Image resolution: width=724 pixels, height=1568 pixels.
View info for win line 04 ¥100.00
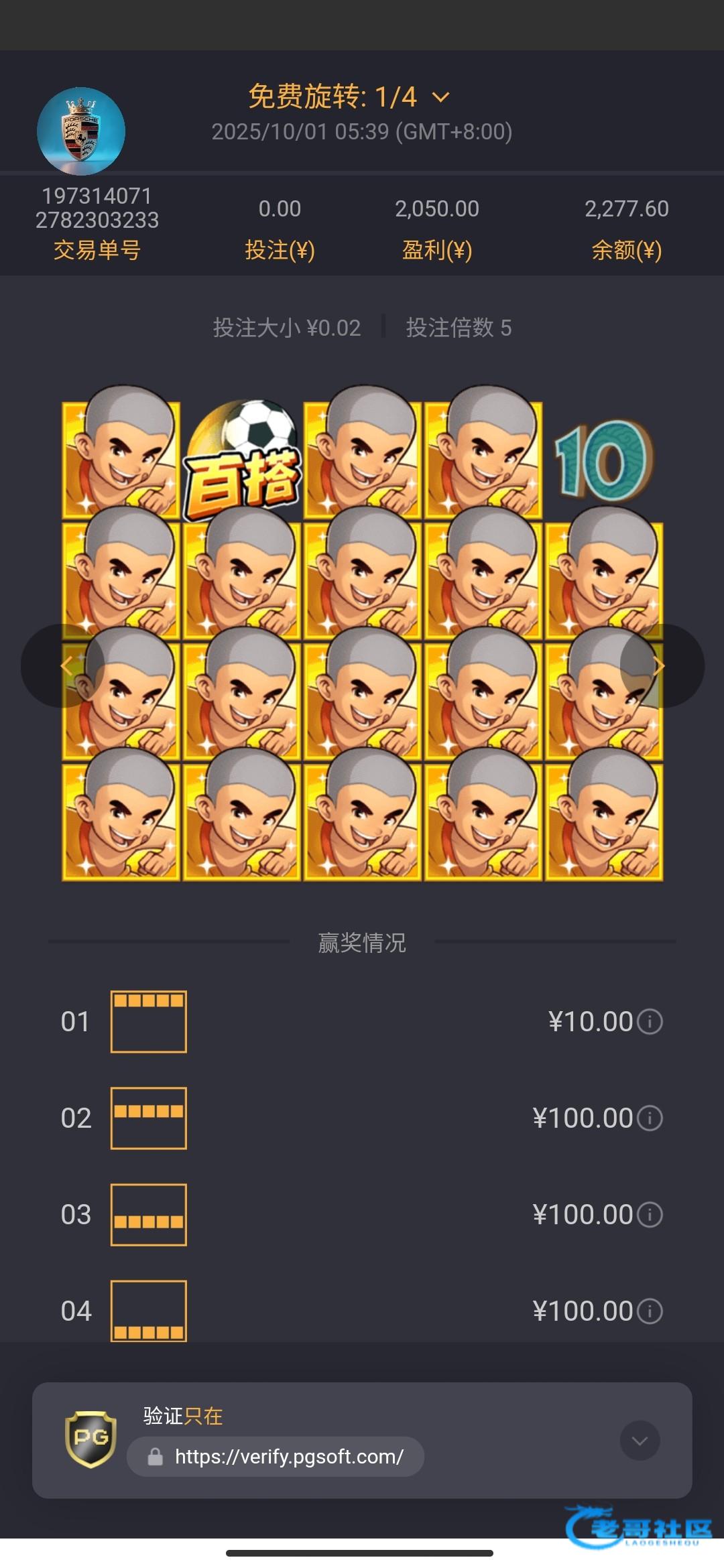point(650,1311)
